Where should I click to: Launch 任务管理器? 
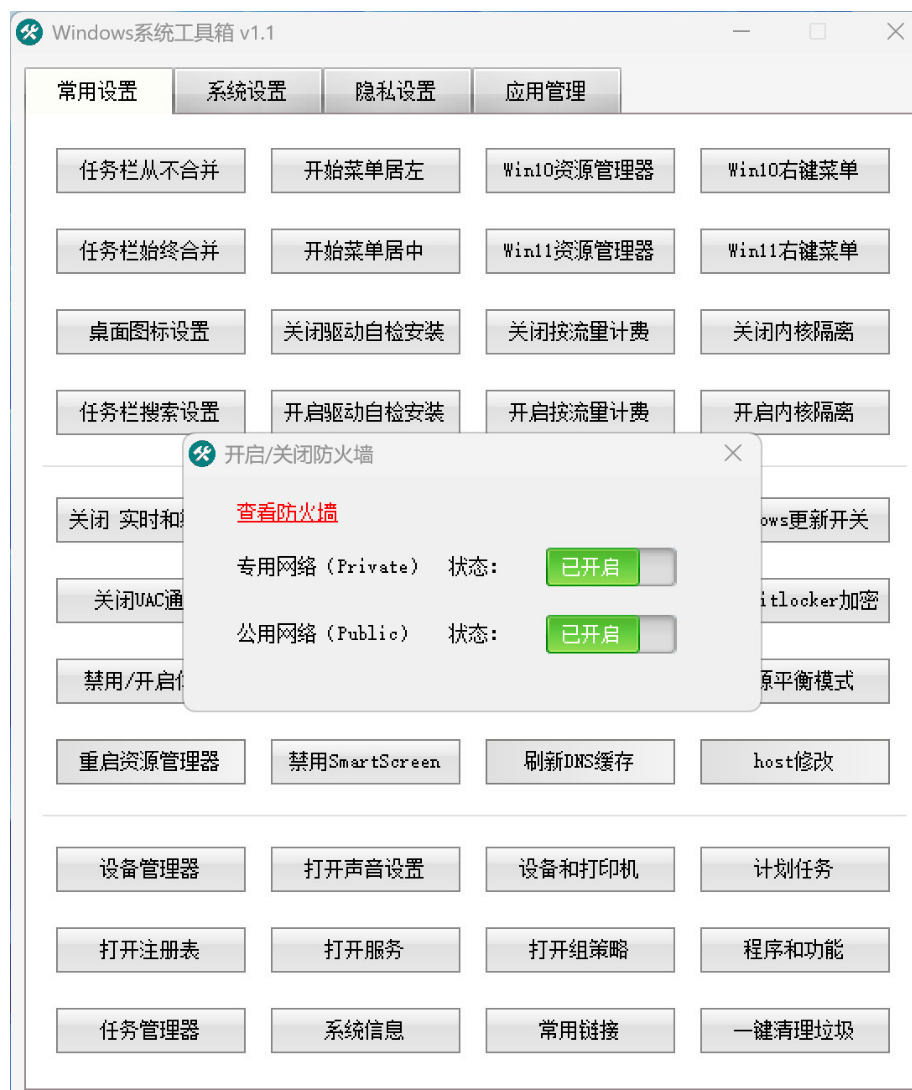pyautogui.click(x=150, y=1030)
